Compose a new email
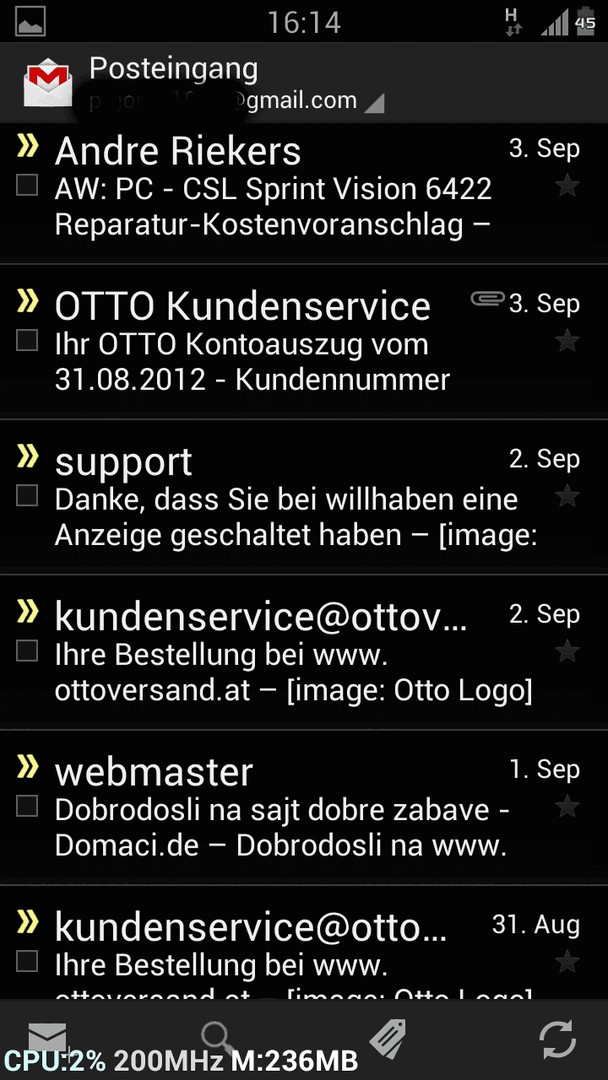This screenshot has width=608, height=1080. point(48,1039)
